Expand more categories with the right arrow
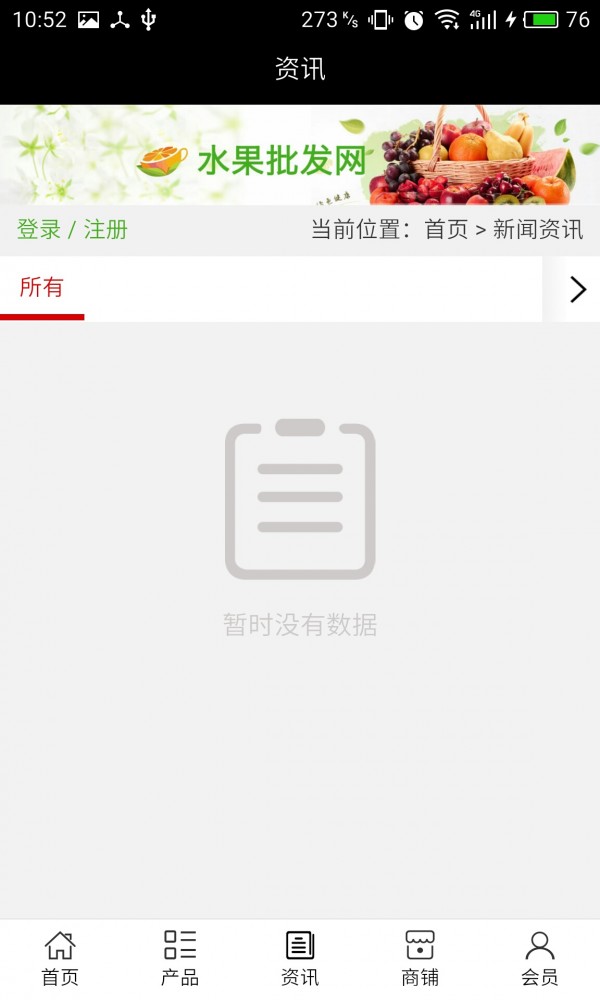Image resolution: width=600 pixels, height=1000 pixels. click(577, 289)
